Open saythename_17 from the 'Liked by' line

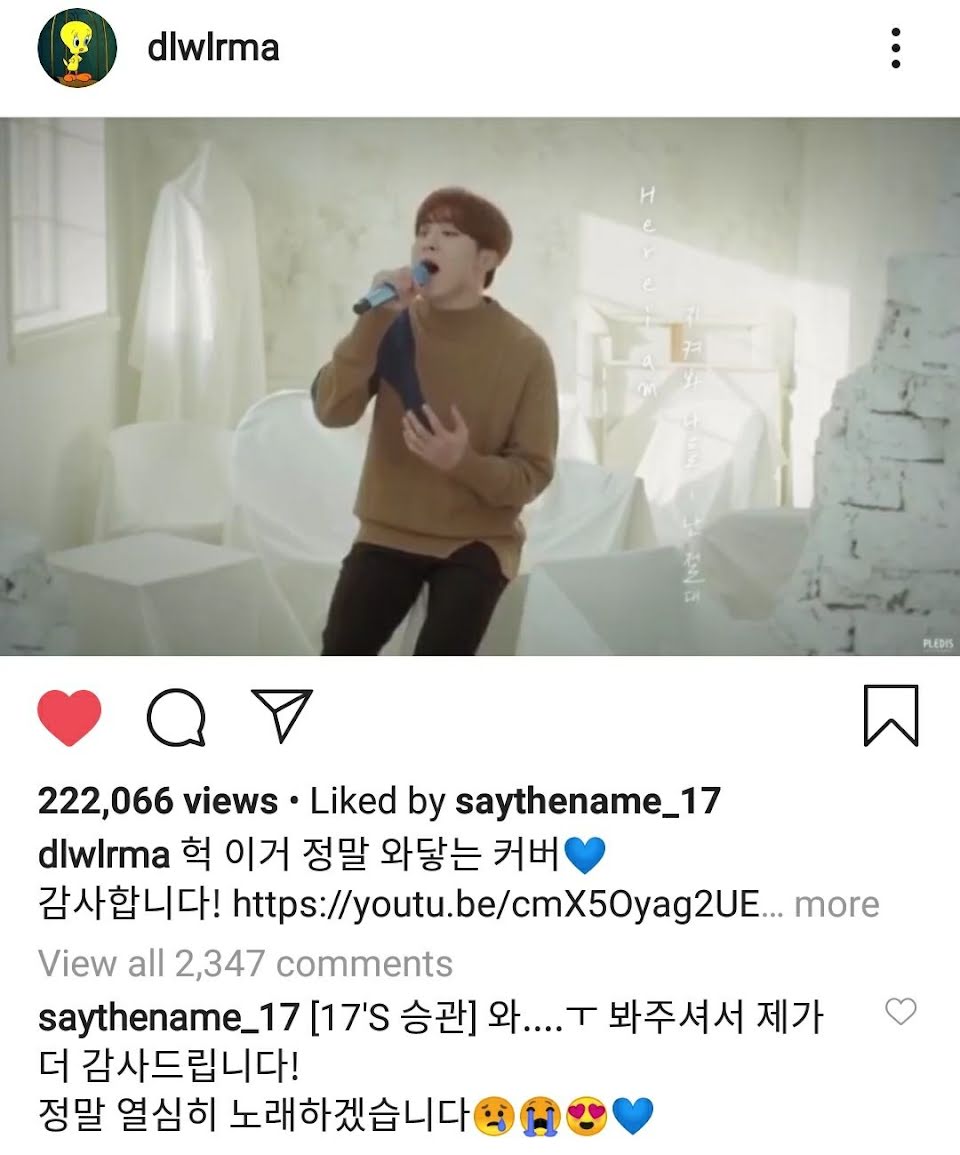click(x=587, y=801)
